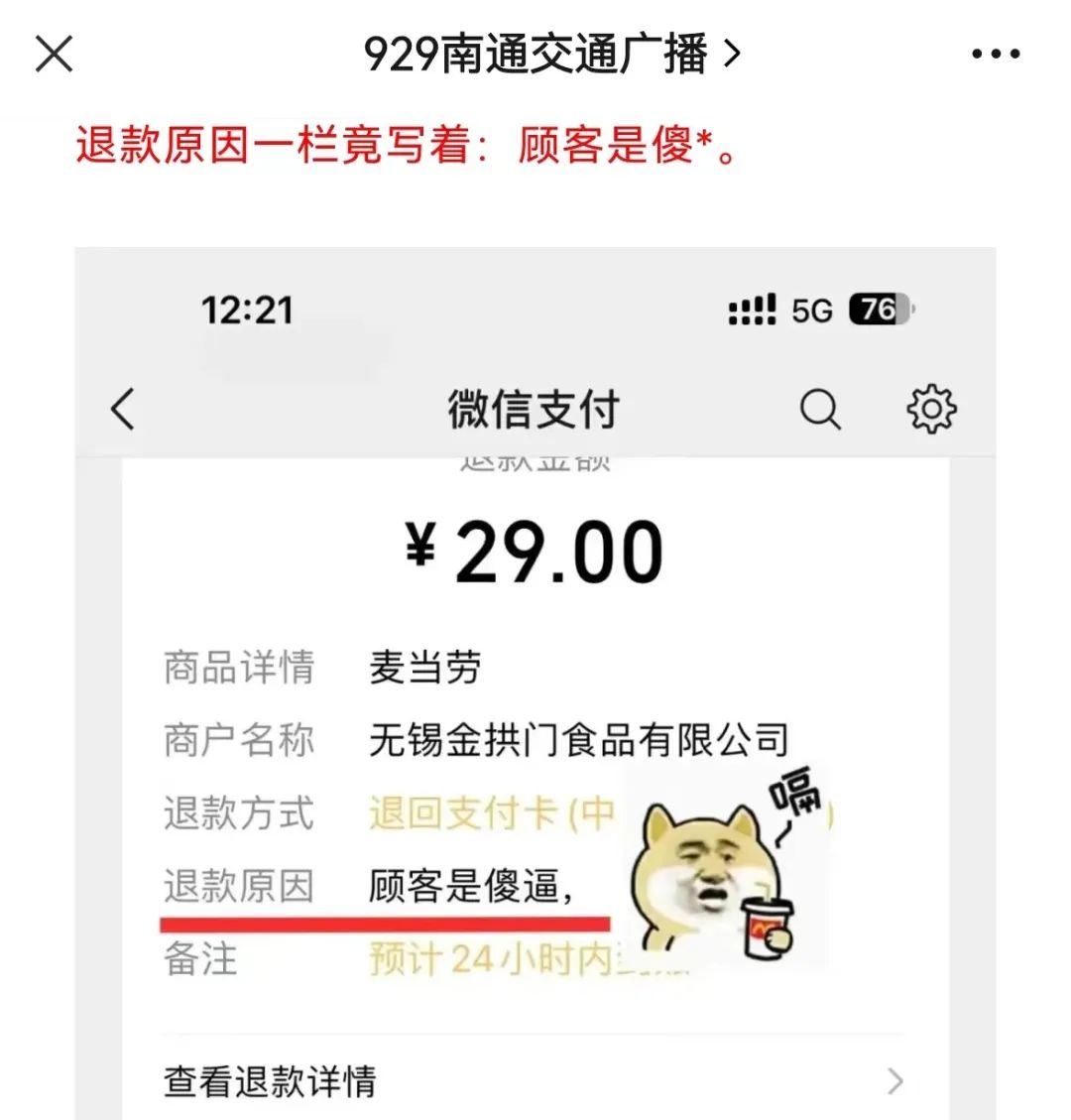1071x1120 pixels.
Task: Tap the three-dot more options icon
Action: 995,55
